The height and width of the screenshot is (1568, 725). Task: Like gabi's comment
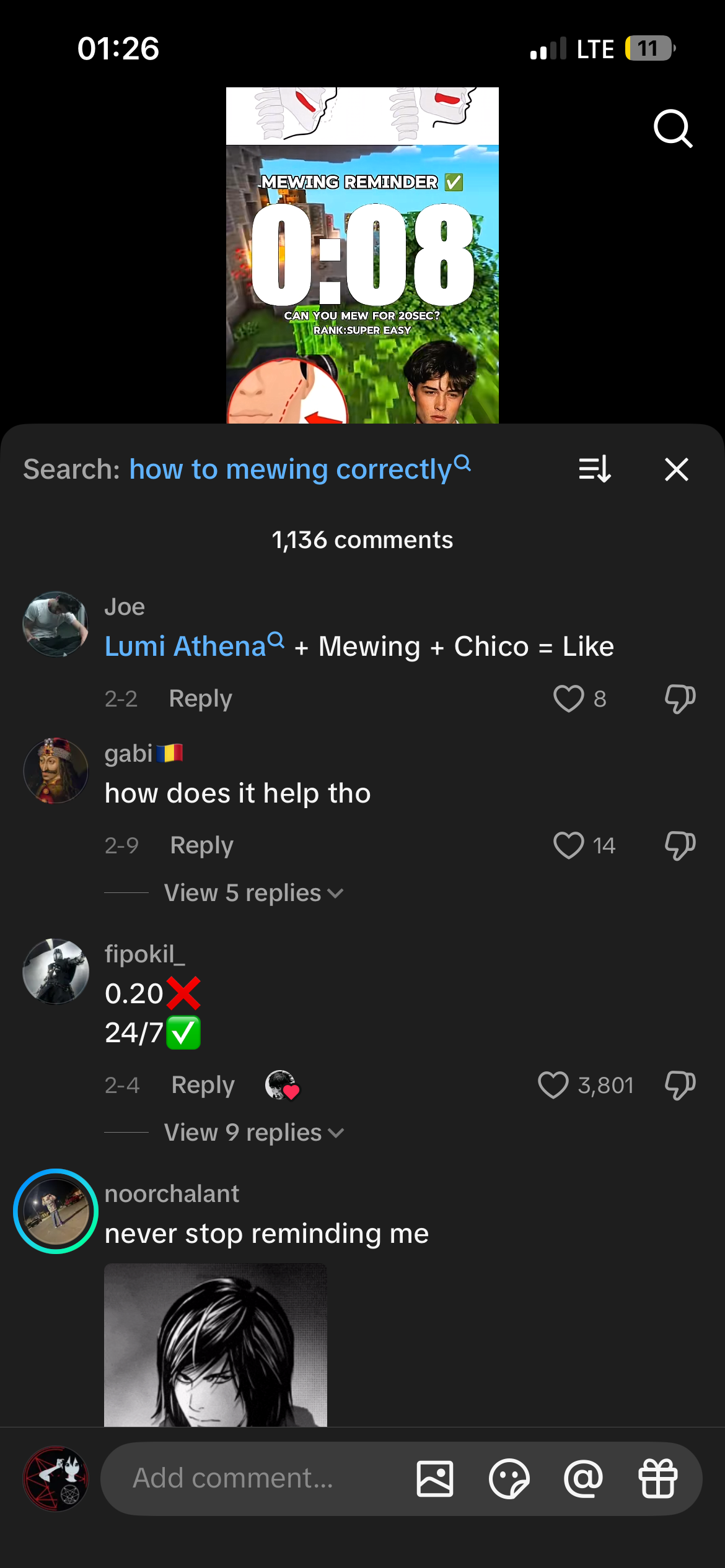click(568, 845)
